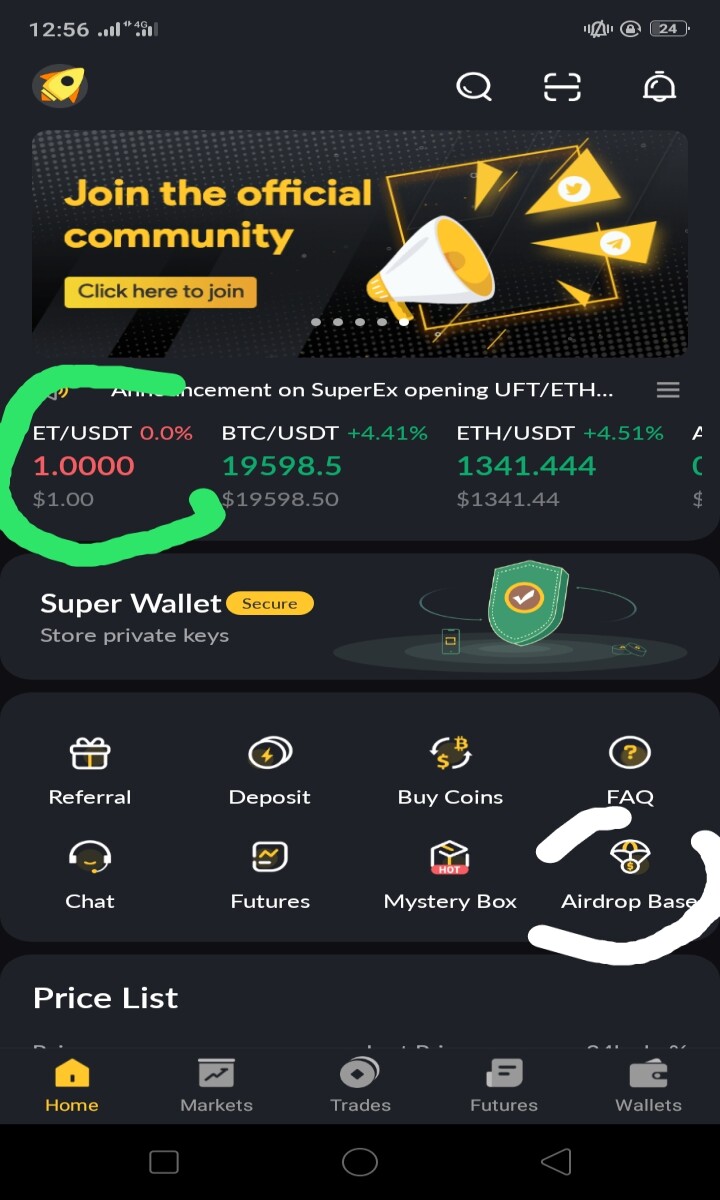Open the ETH/USDT ticker
Image resolution: width=720 pixels, height=1200 pixels.
click(x=560, y=466)
